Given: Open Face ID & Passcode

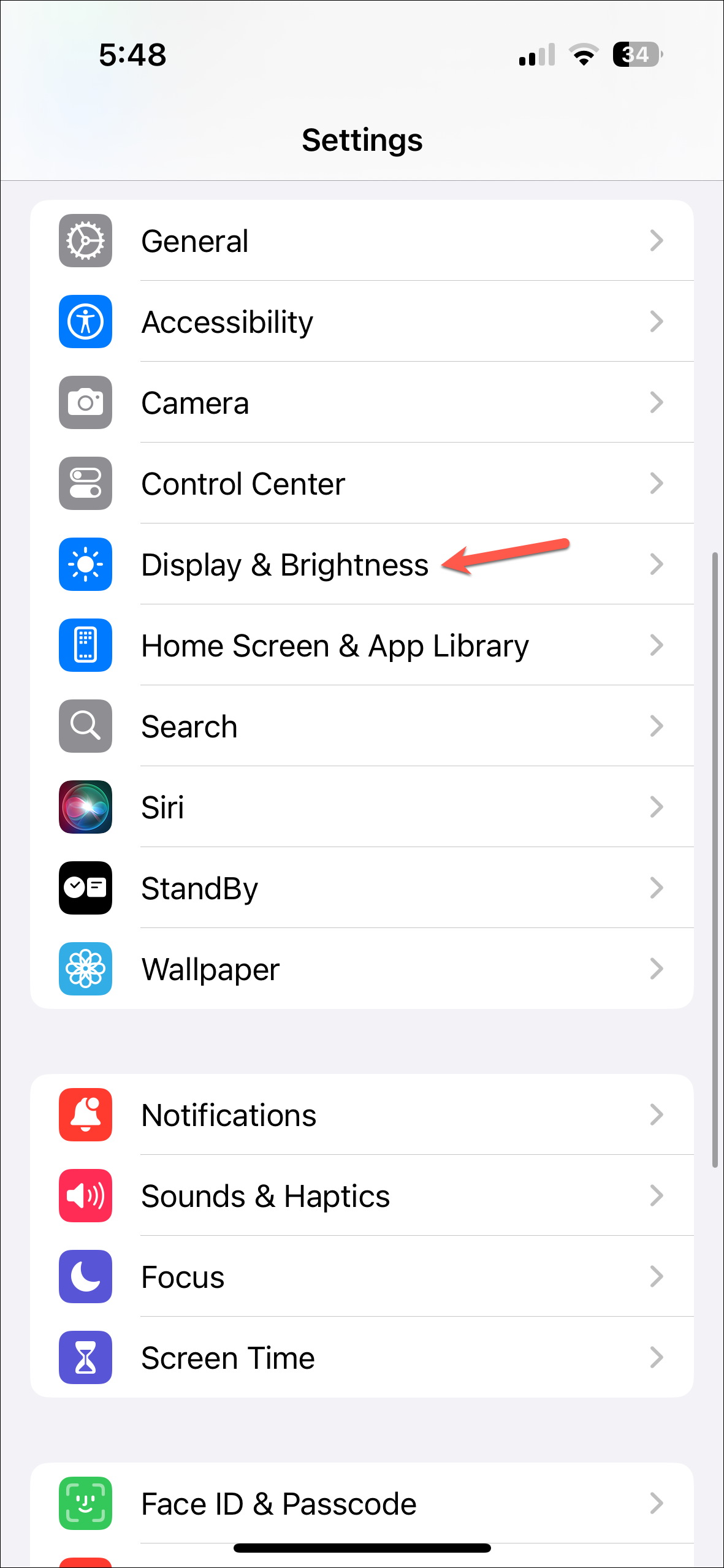Looking at the screenshot, I should 362,1503.
